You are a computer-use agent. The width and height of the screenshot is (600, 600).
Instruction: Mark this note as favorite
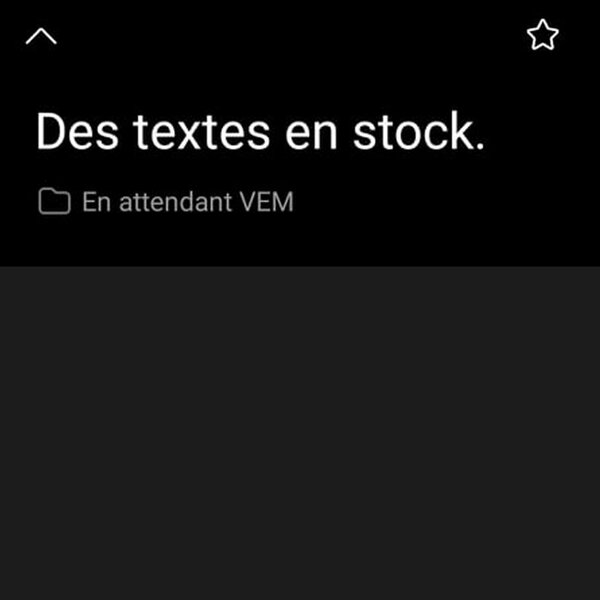(542, 37)
